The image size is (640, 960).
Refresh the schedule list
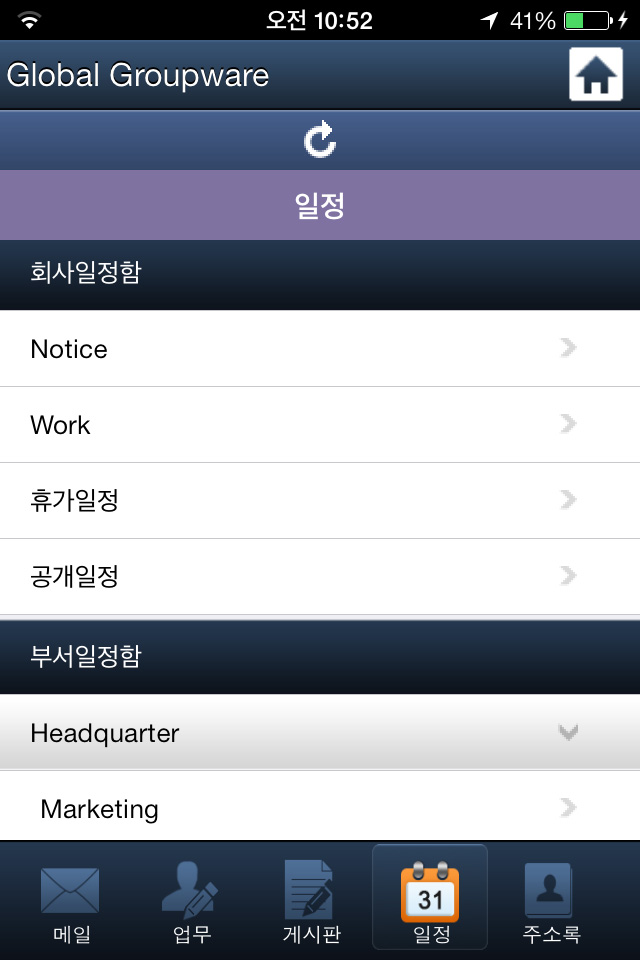click(320, 140)
